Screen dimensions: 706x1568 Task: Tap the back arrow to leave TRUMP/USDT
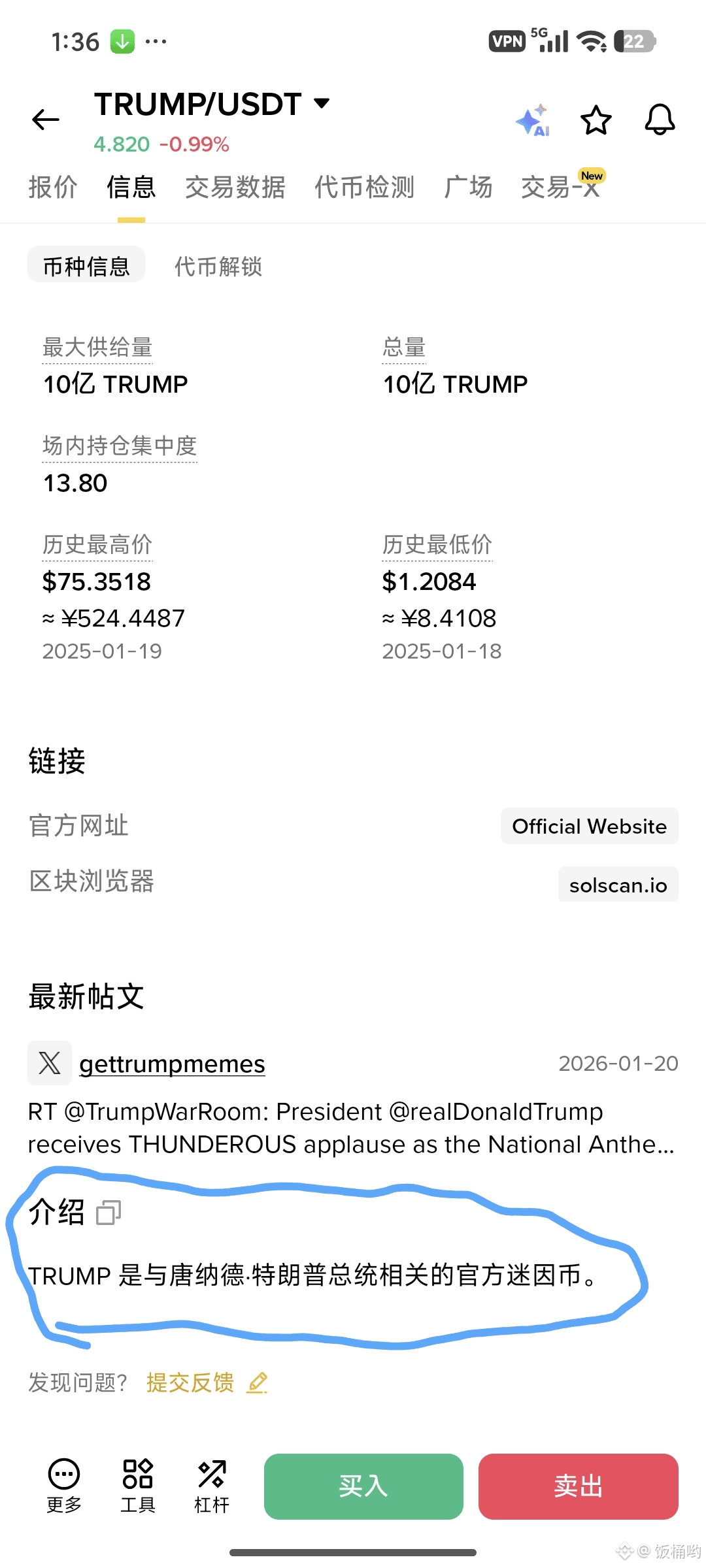[x=44, y=120]
